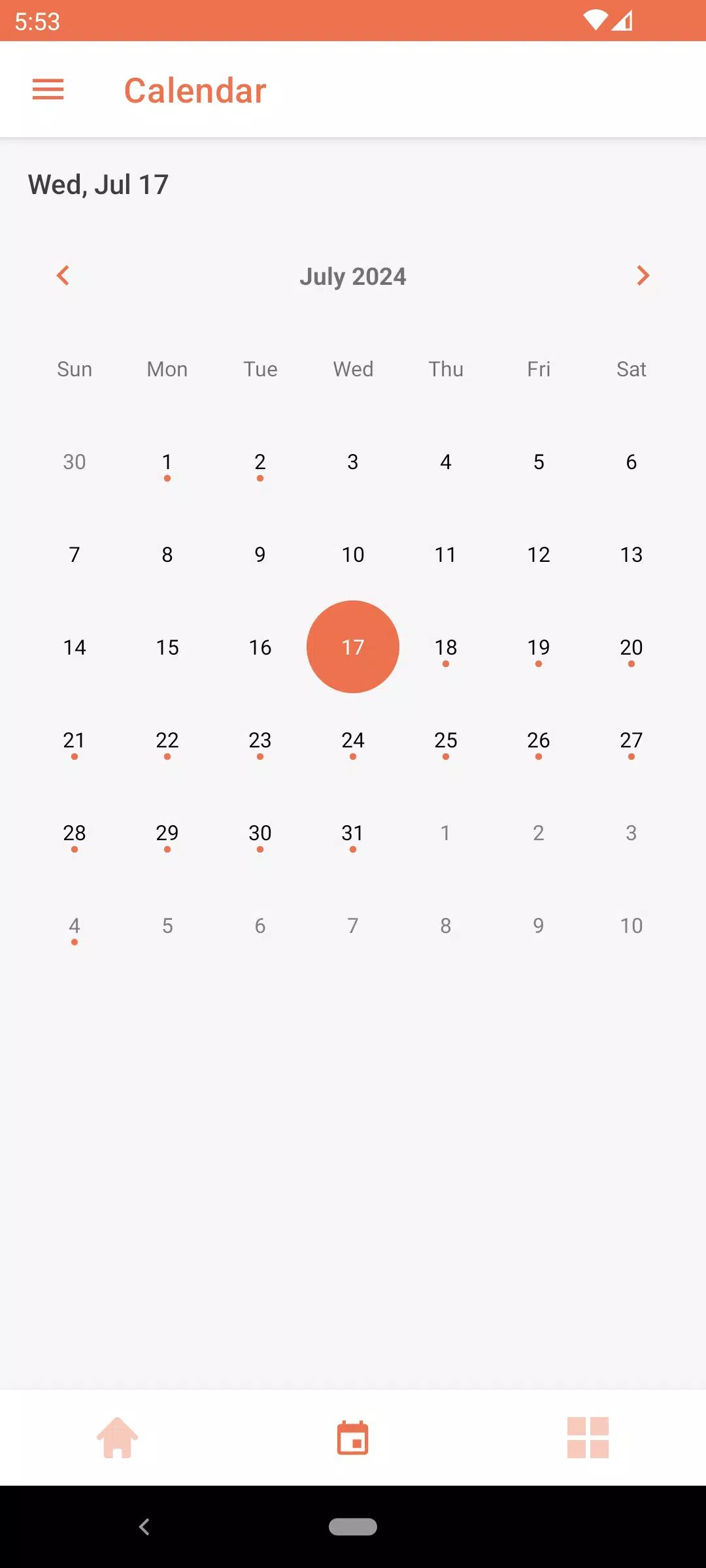Open the hamburger drawer menu

pos(48,90)
